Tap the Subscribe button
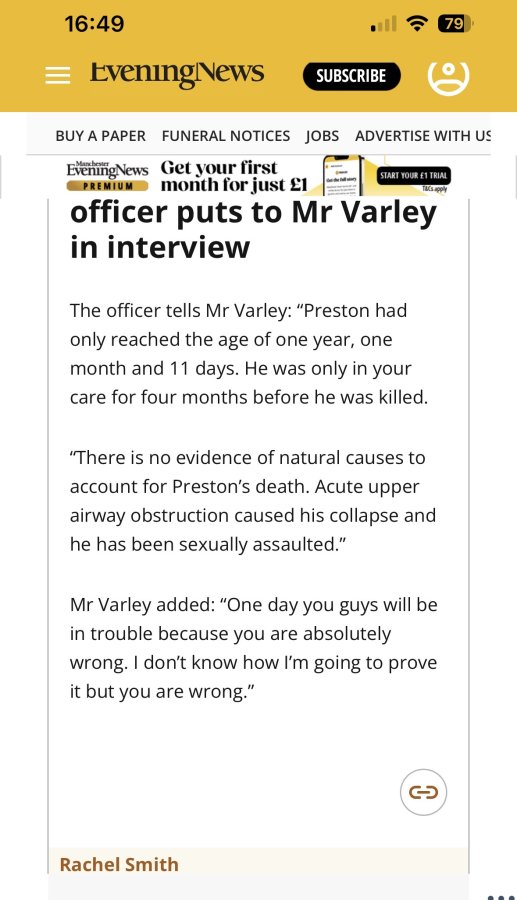The height and width of the screenshot is (900, 517). point(351,76)
